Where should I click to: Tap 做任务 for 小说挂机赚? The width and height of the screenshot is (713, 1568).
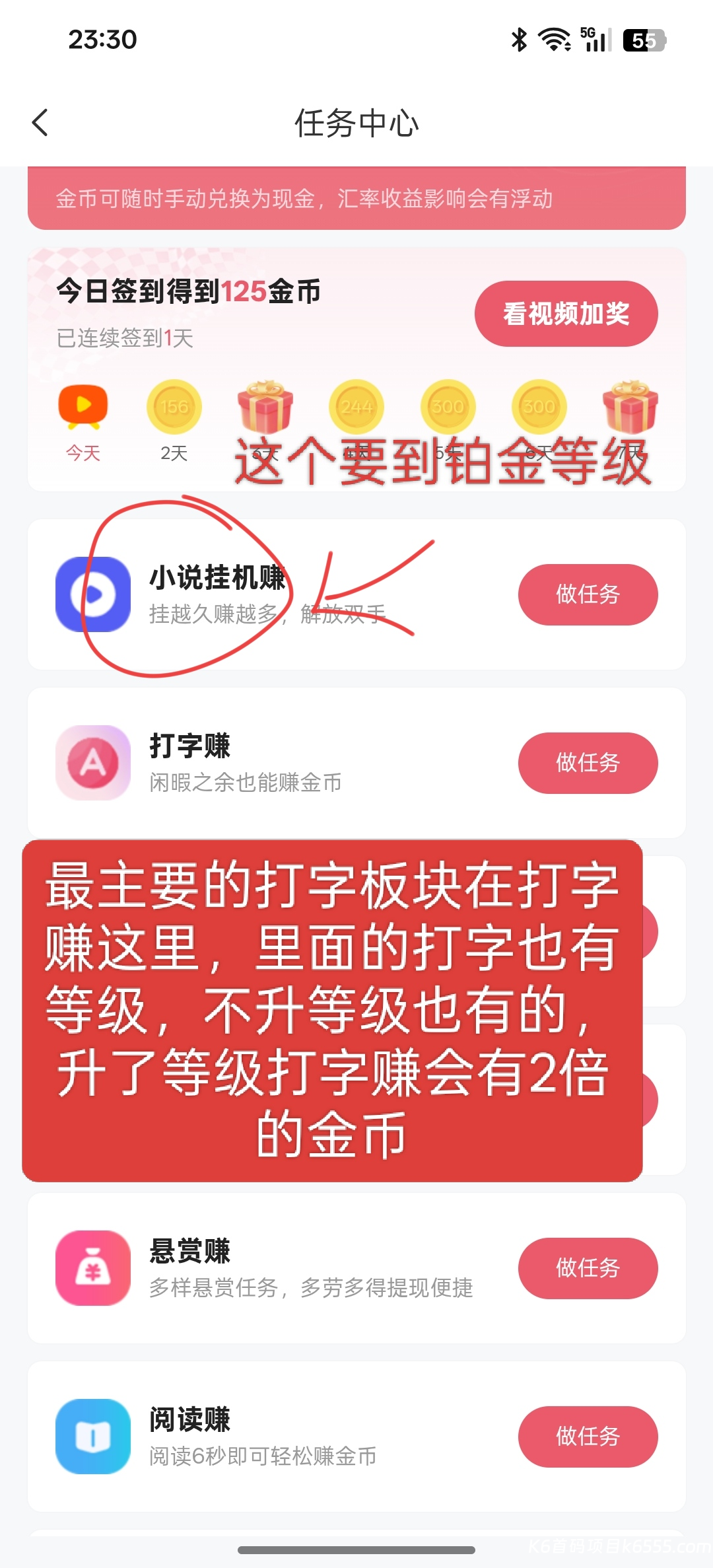click(588, 594)
